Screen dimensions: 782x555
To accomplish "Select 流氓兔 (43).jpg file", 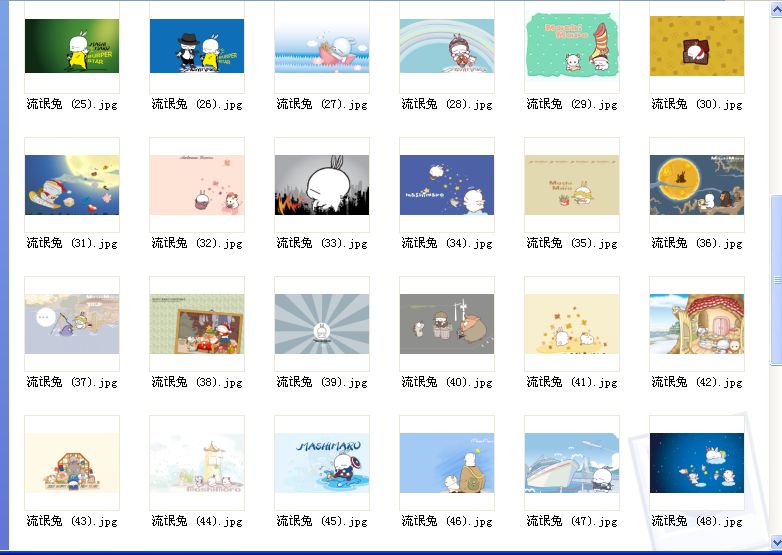I will pyautogui.click(x=72, y=463).
